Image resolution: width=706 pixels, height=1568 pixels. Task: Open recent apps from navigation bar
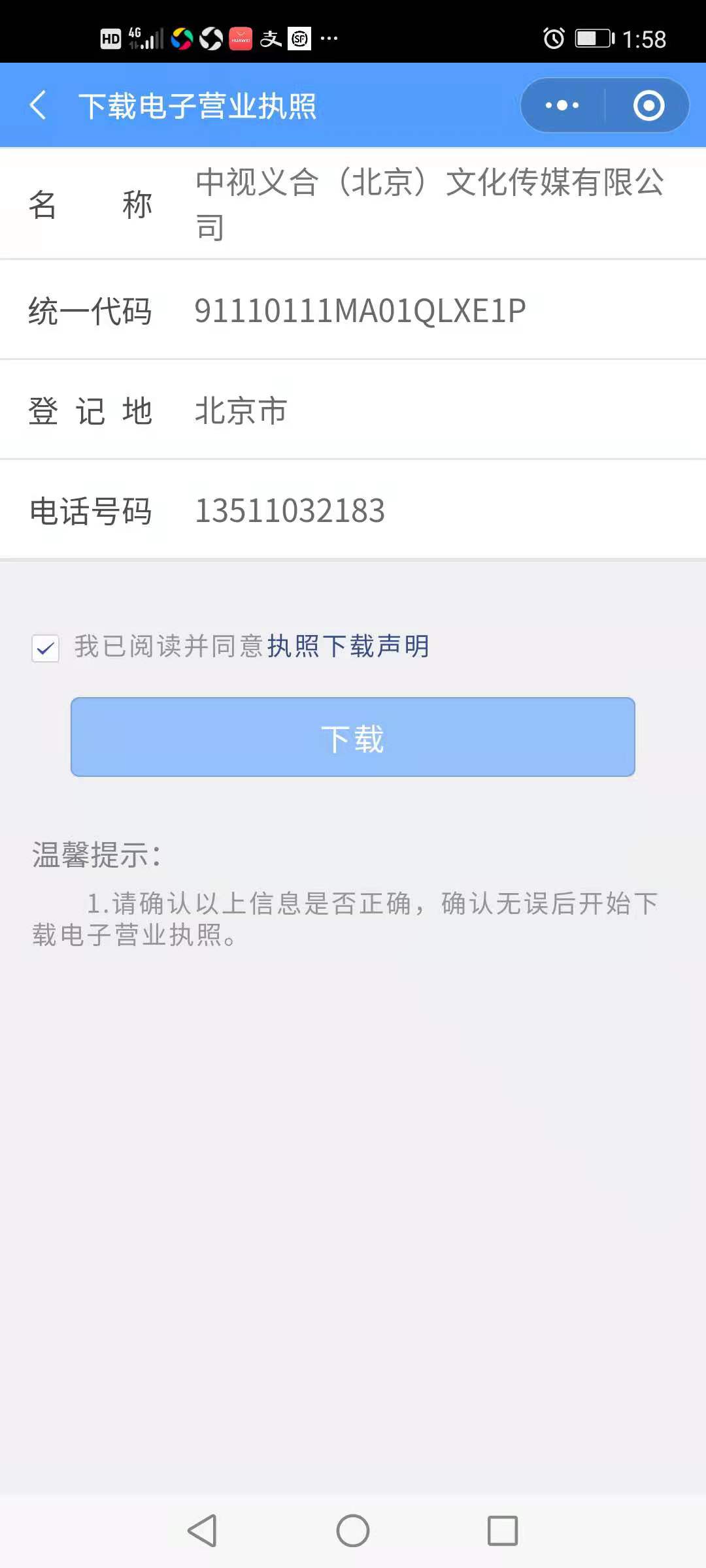click(502, 1530)
